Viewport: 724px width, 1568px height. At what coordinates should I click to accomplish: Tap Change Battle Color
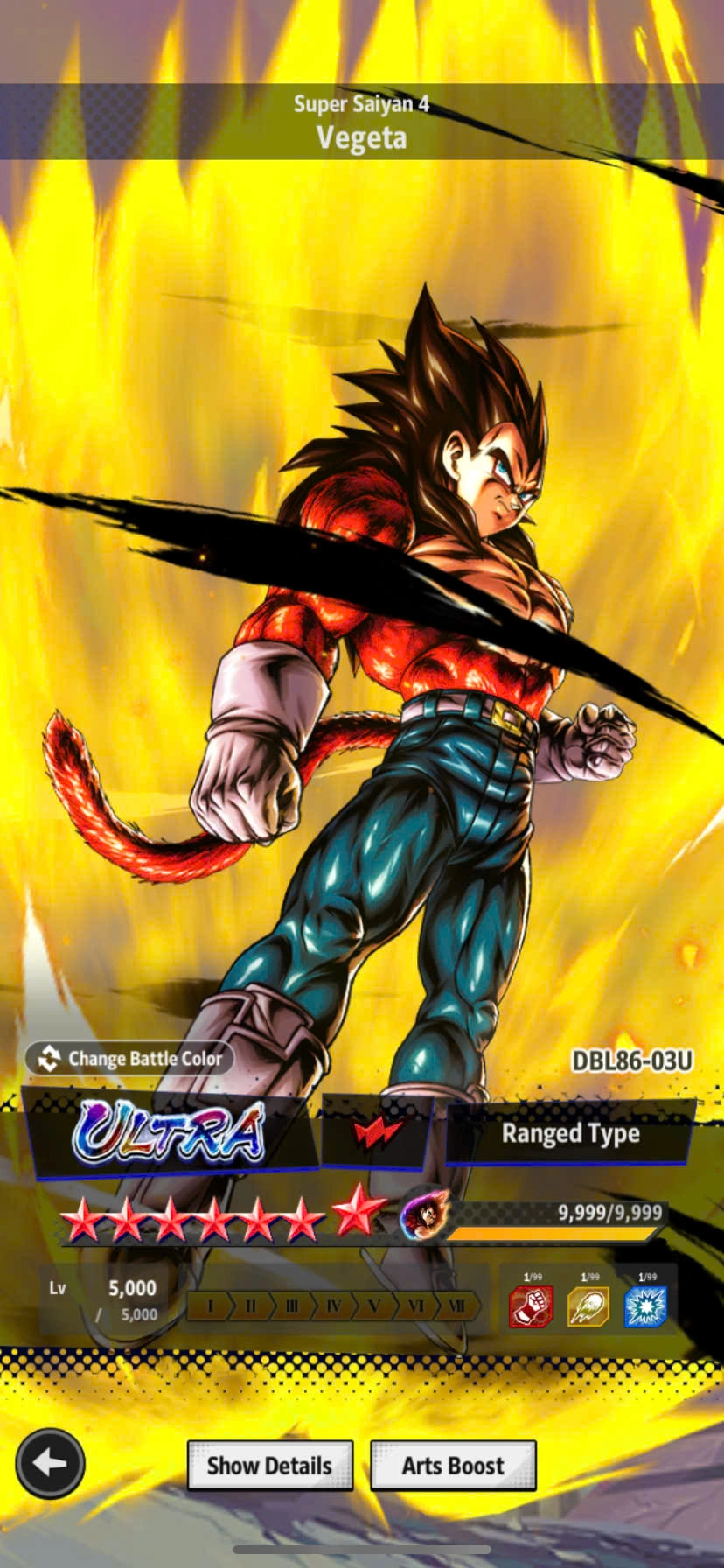[130, 1059]
